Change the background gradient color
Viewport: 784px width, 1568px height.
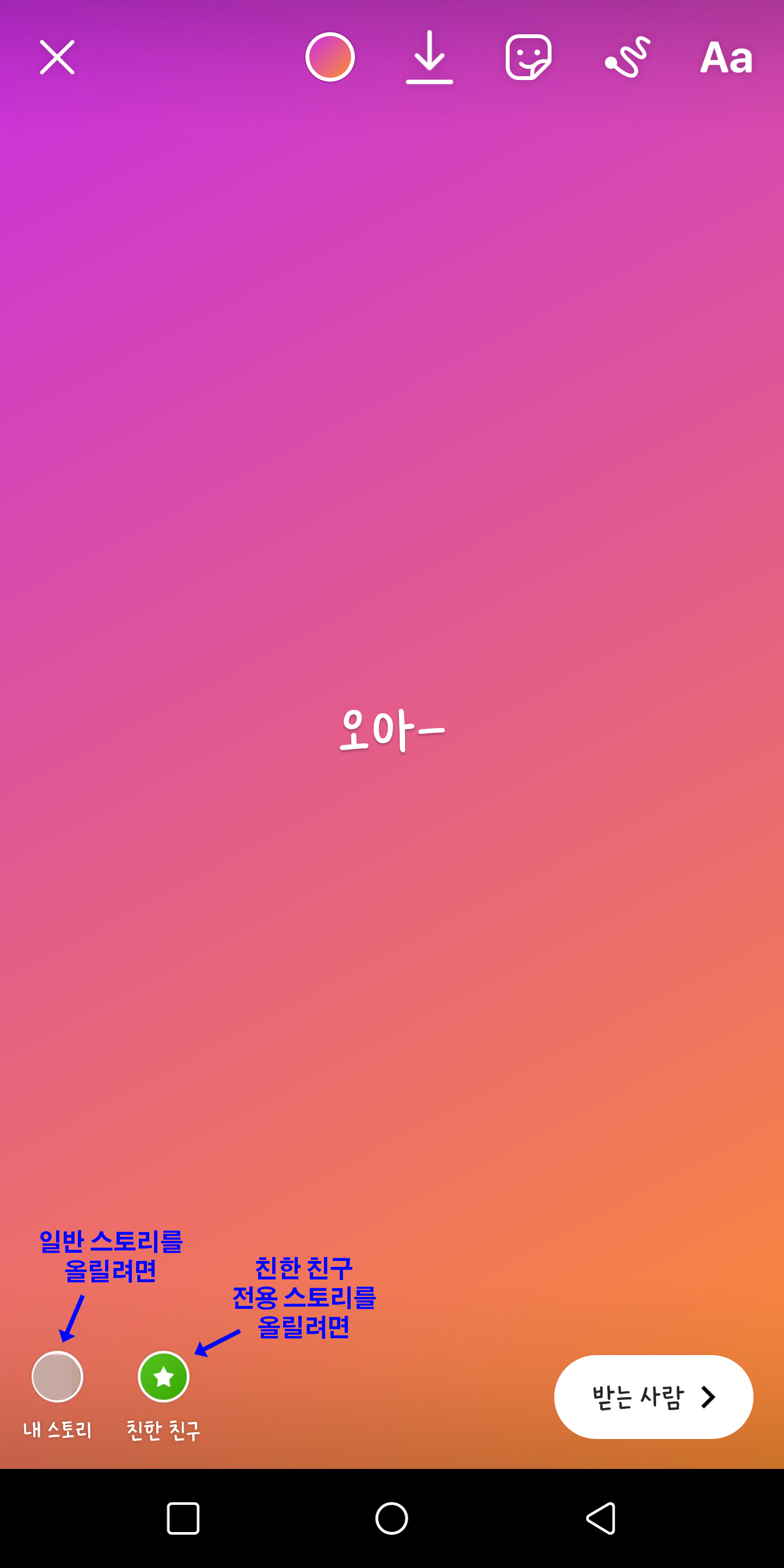click(330, 57)
